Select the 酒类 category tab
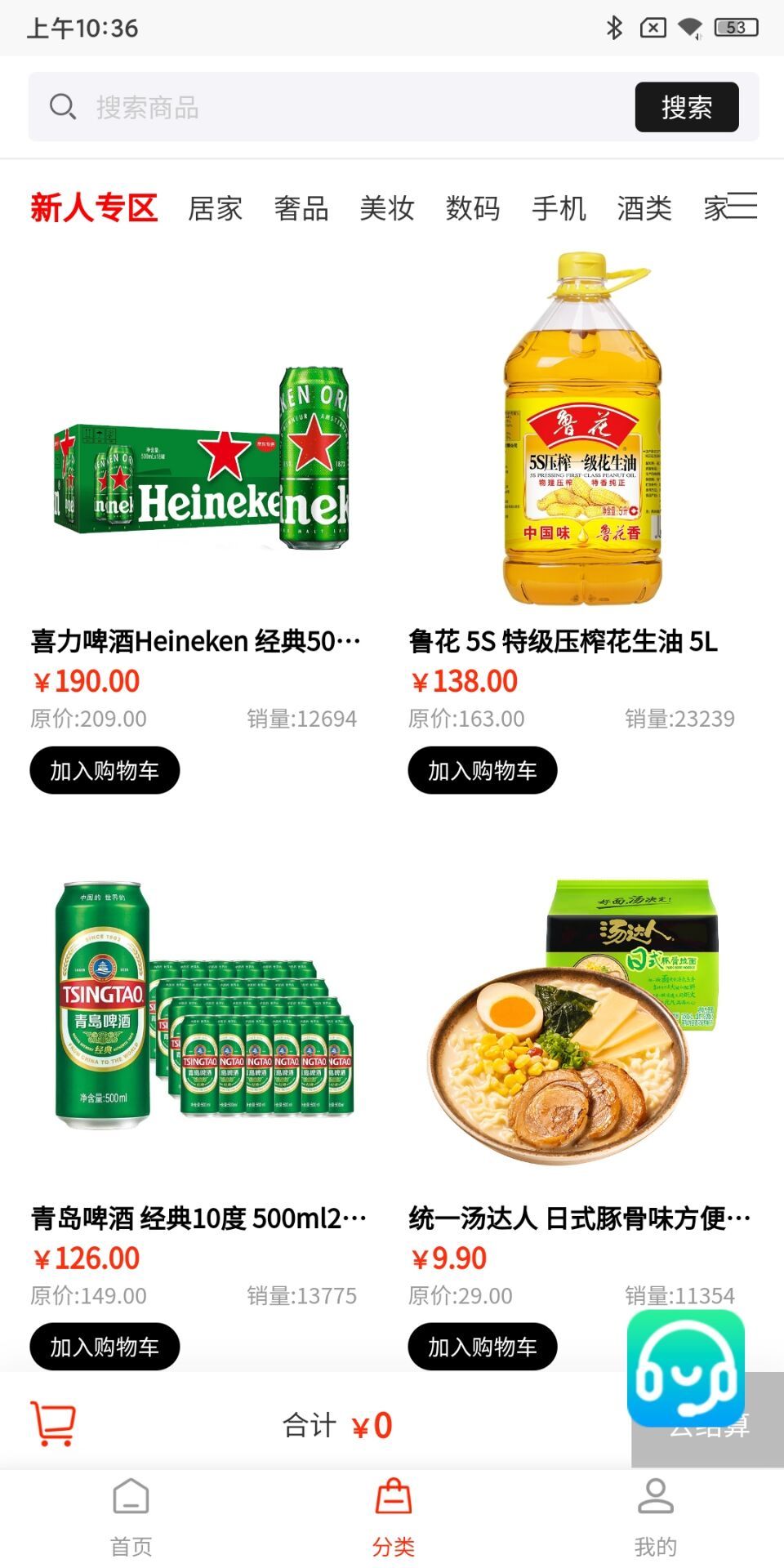This screenshot has width=784, height=1568. (x=646, y=210)
